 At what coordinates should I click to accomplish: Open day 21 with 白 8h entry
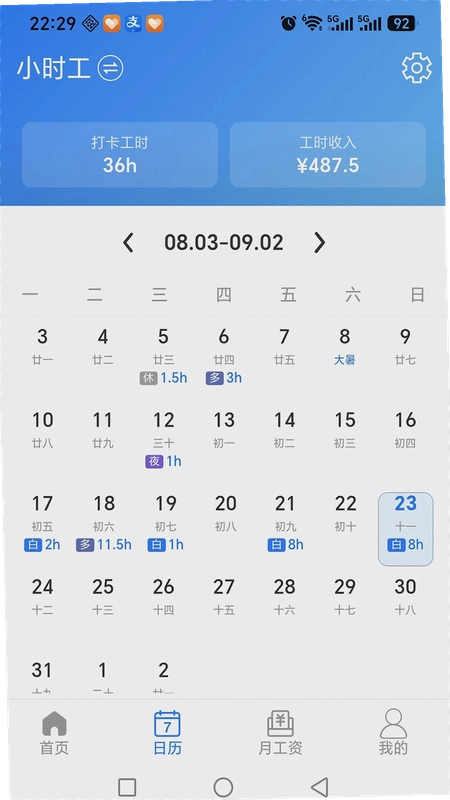click(x=285, y=523)
